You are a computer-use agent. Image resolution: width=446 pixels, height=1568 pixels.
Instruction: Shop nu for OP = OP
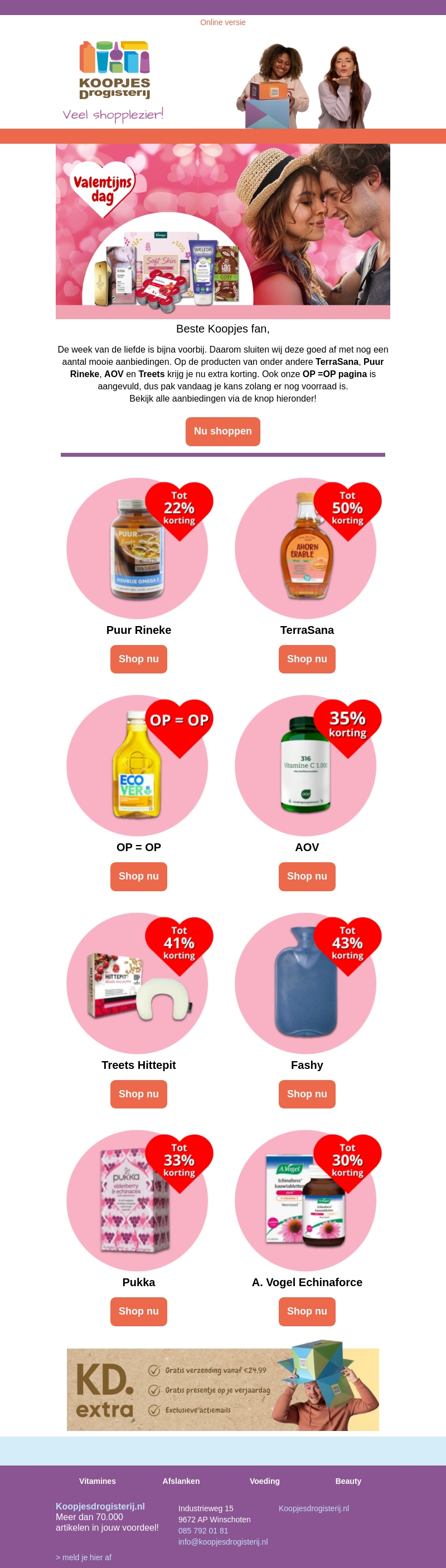pyautogui.click(x=138, y=876)
